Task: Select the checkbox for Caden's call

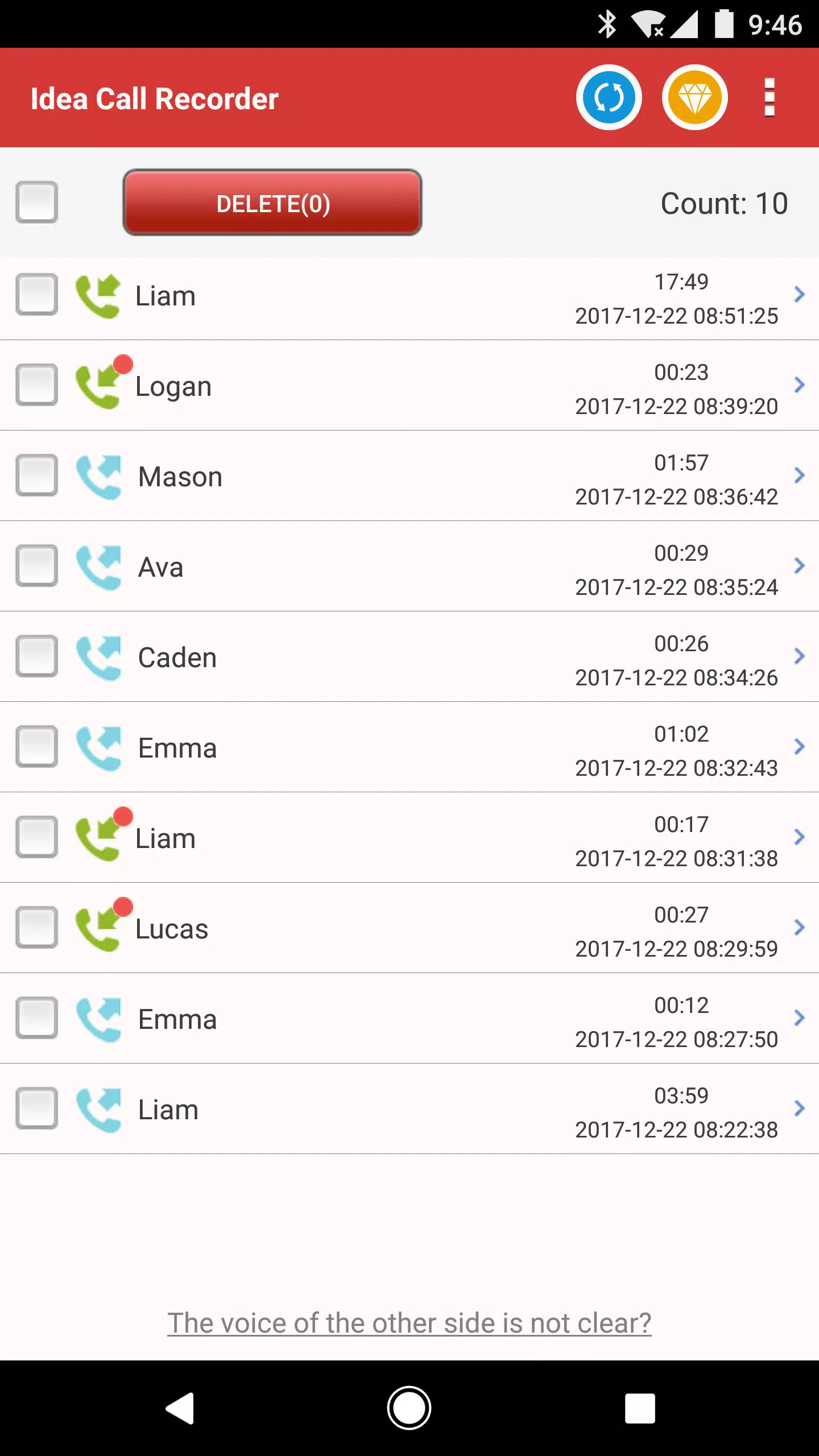Action: pos(36,656)
